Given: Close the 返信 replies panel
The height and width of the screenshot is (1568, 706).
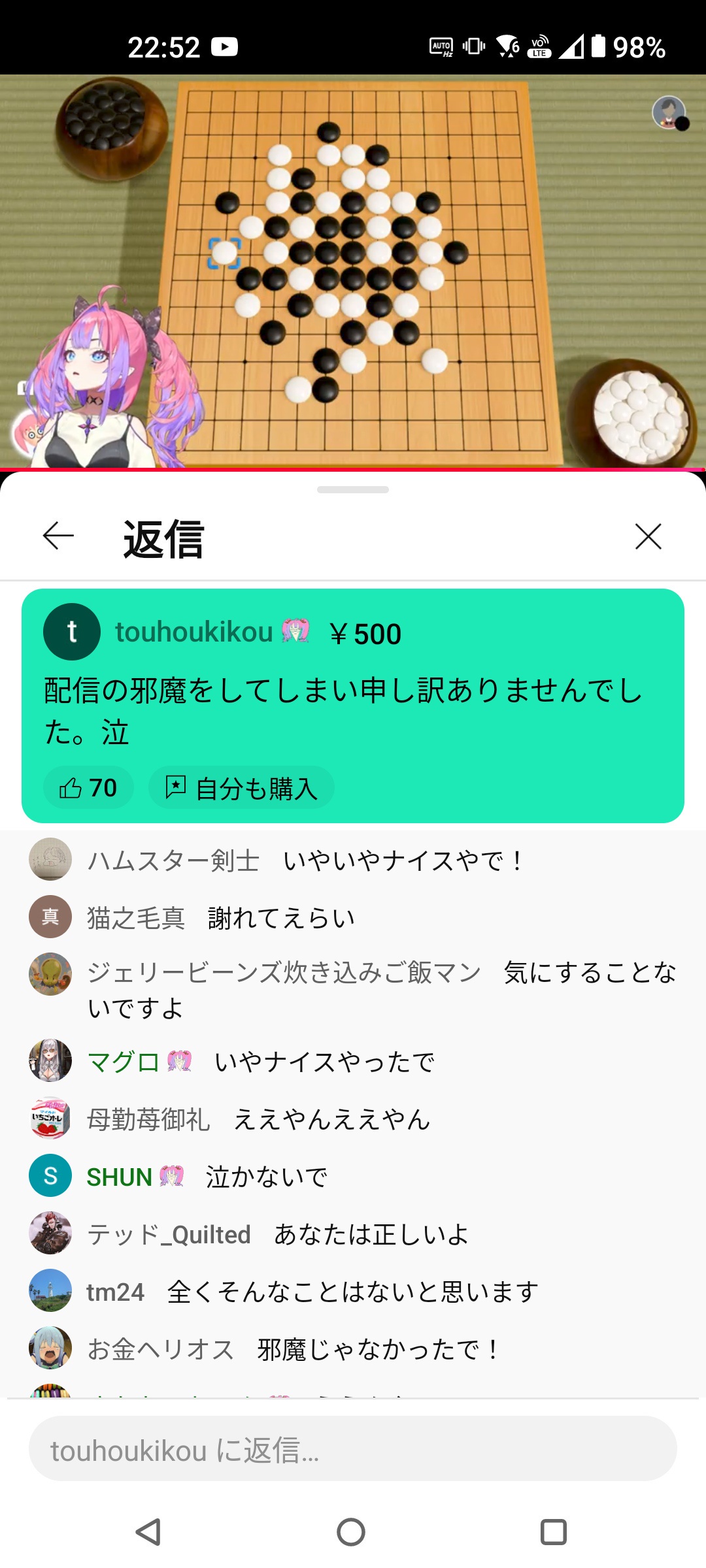Looking at the screenshot, I should tap(648, 536).
